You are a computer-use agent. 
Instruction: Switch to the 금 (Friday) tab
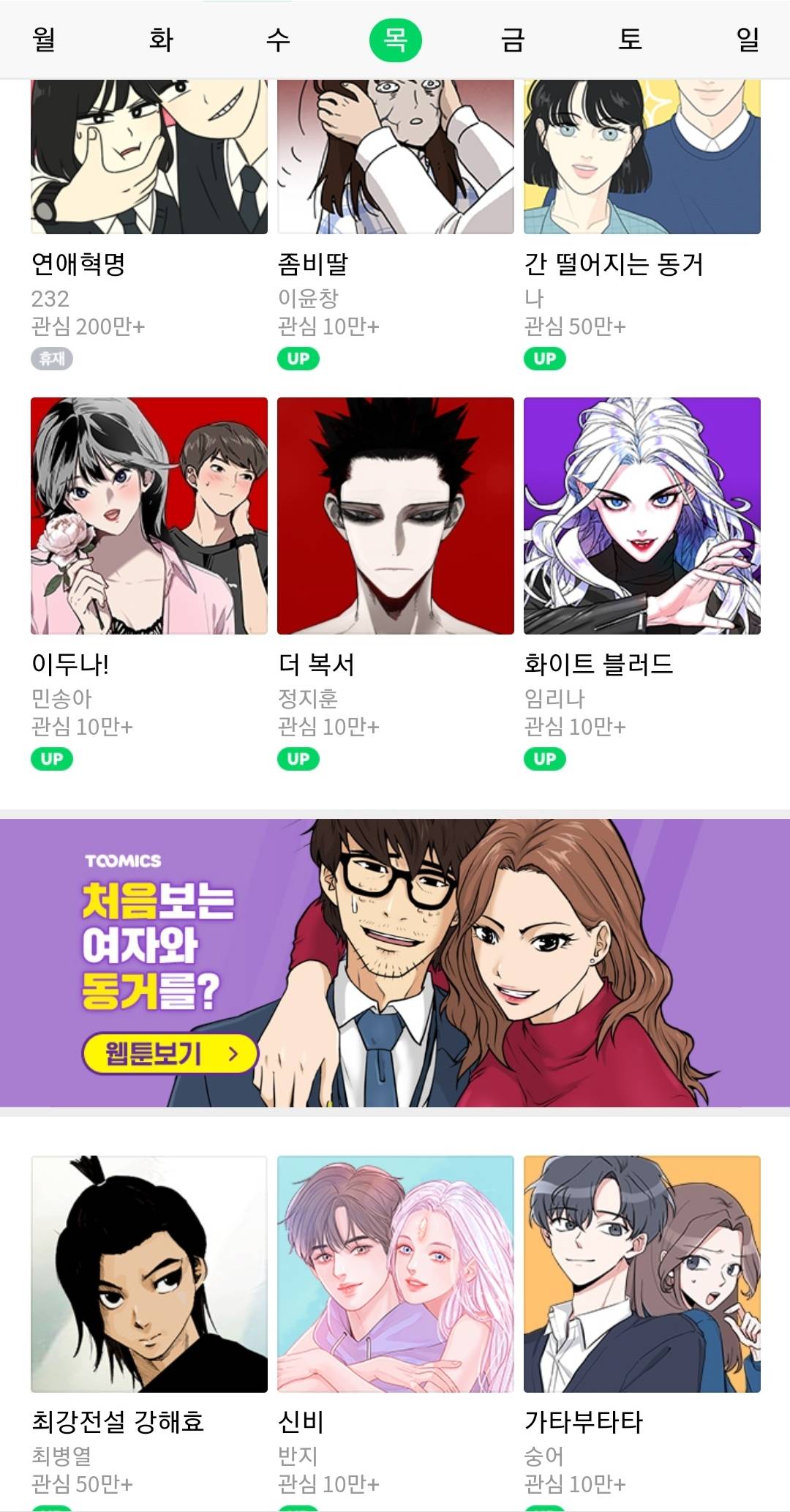pyautogui.click(x=513, y=39)
